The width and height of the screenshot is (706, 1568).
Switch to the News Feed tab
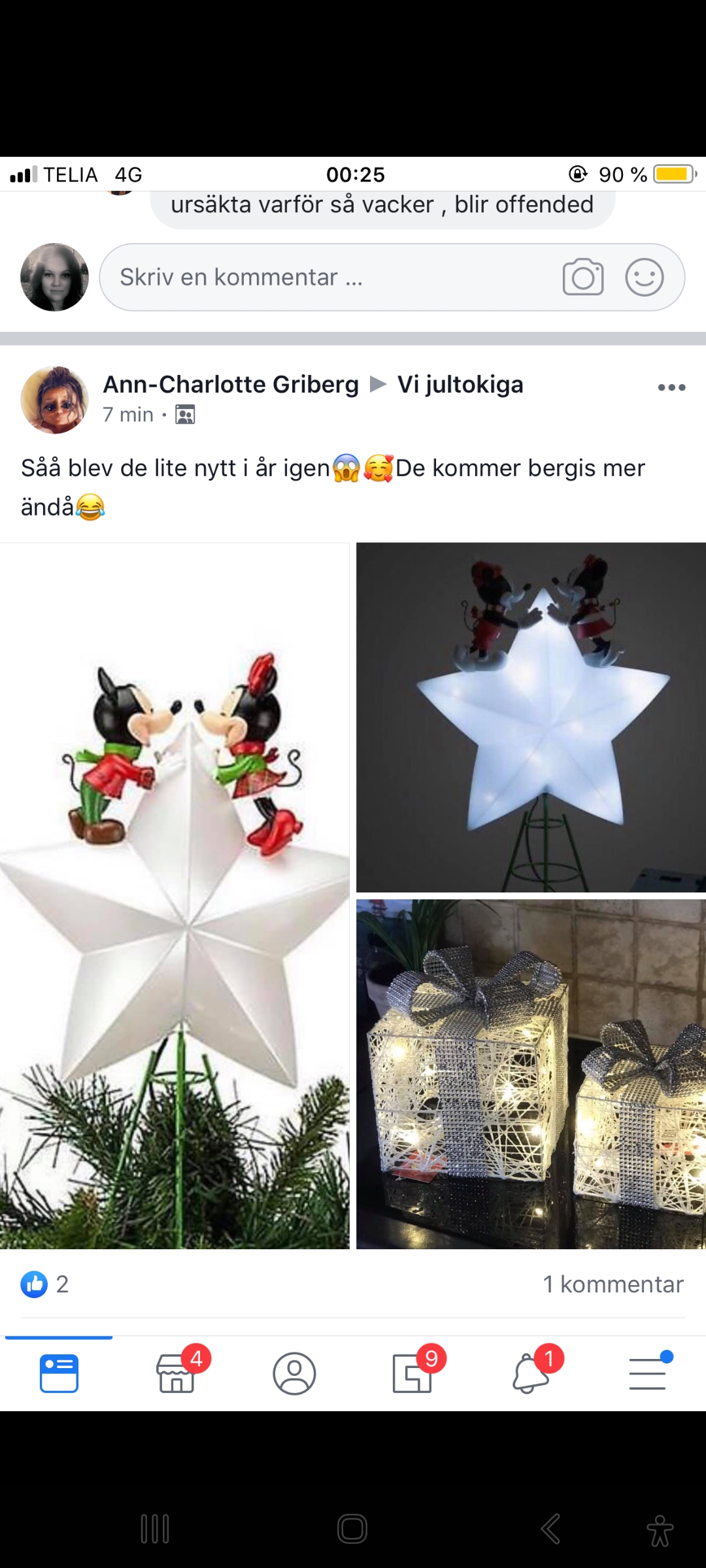point(59,1373)
